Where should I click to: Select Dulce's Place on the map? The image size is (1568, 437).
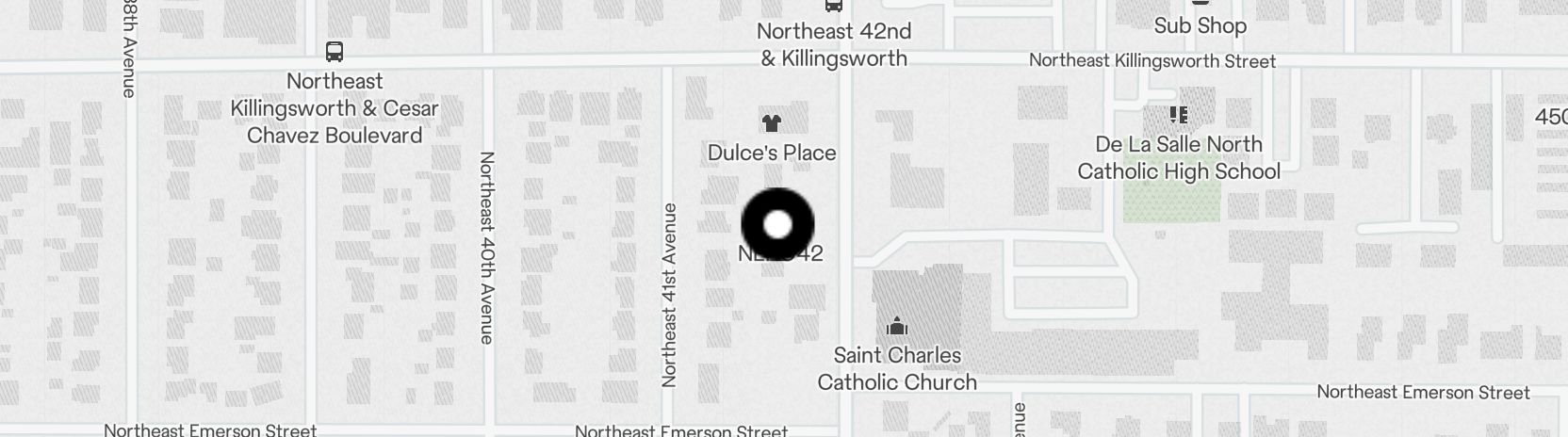pos(772,122)
